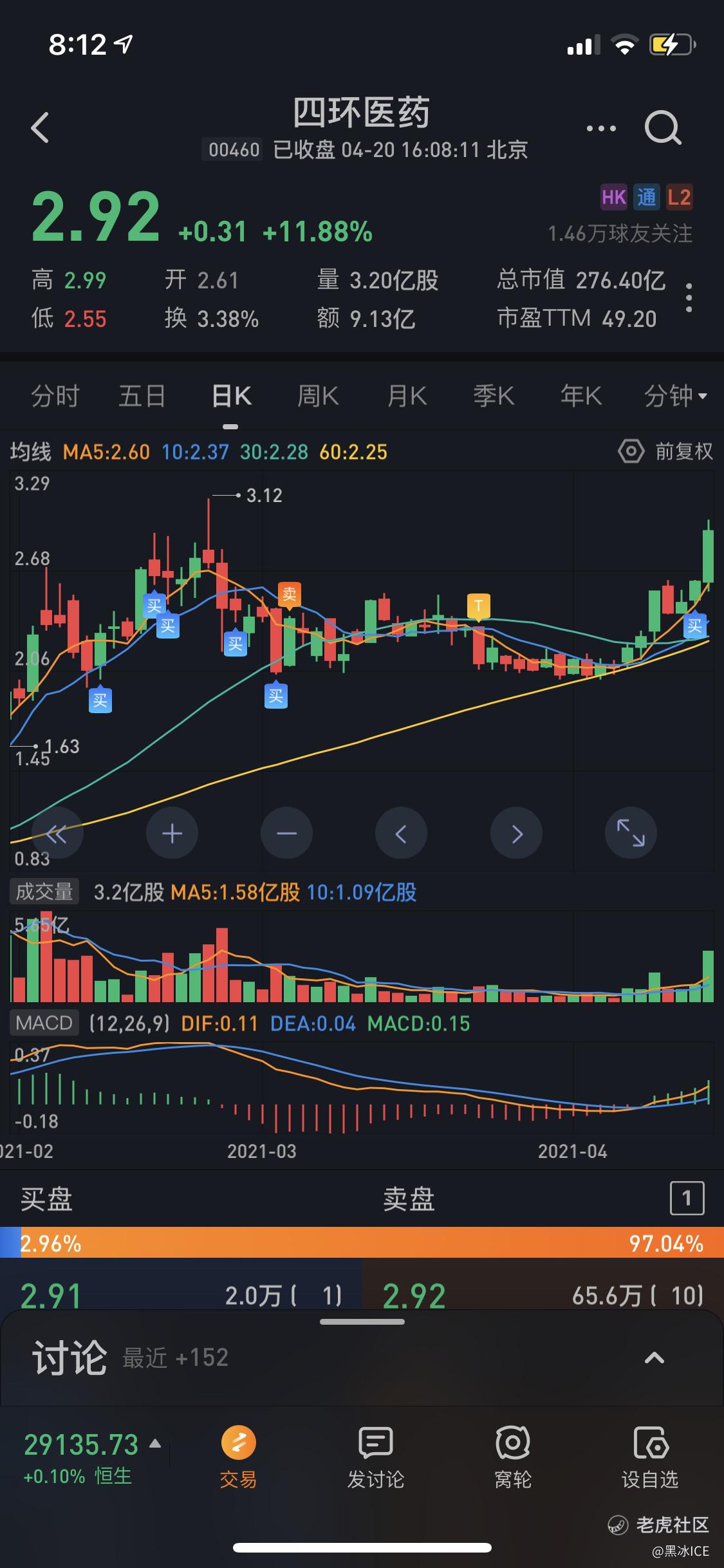724x1568 pixels.
Task: Expand the 讨论 discussion panel
Action: pyautogui.click(x=654, y=1358)
